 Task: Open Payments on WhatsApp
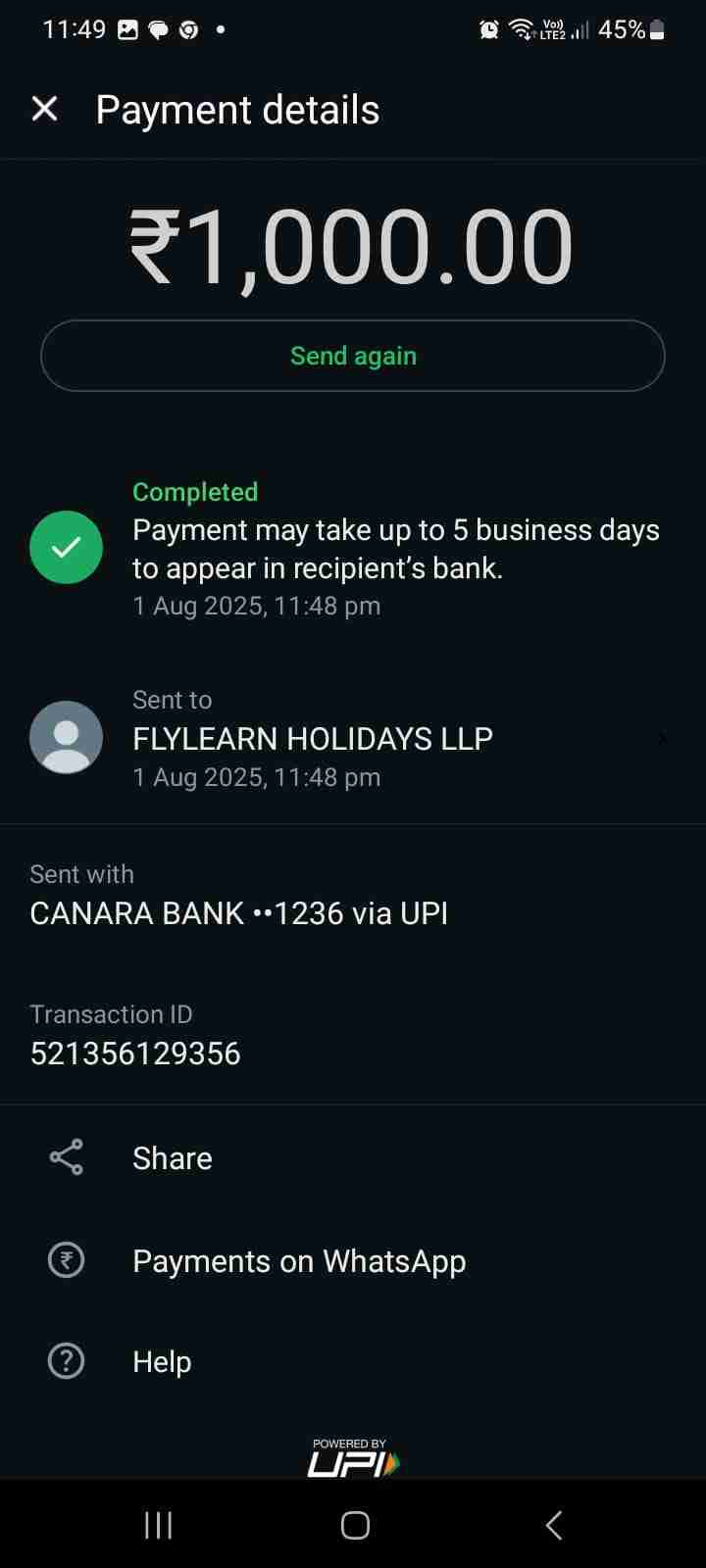(298, 1261)
